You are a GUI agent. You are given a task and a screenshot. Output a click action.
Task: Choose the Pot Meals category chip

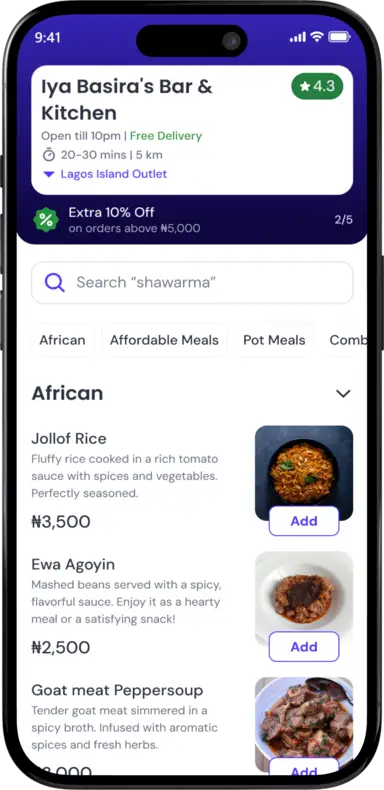pyautogui.click(x=274, y=340)
